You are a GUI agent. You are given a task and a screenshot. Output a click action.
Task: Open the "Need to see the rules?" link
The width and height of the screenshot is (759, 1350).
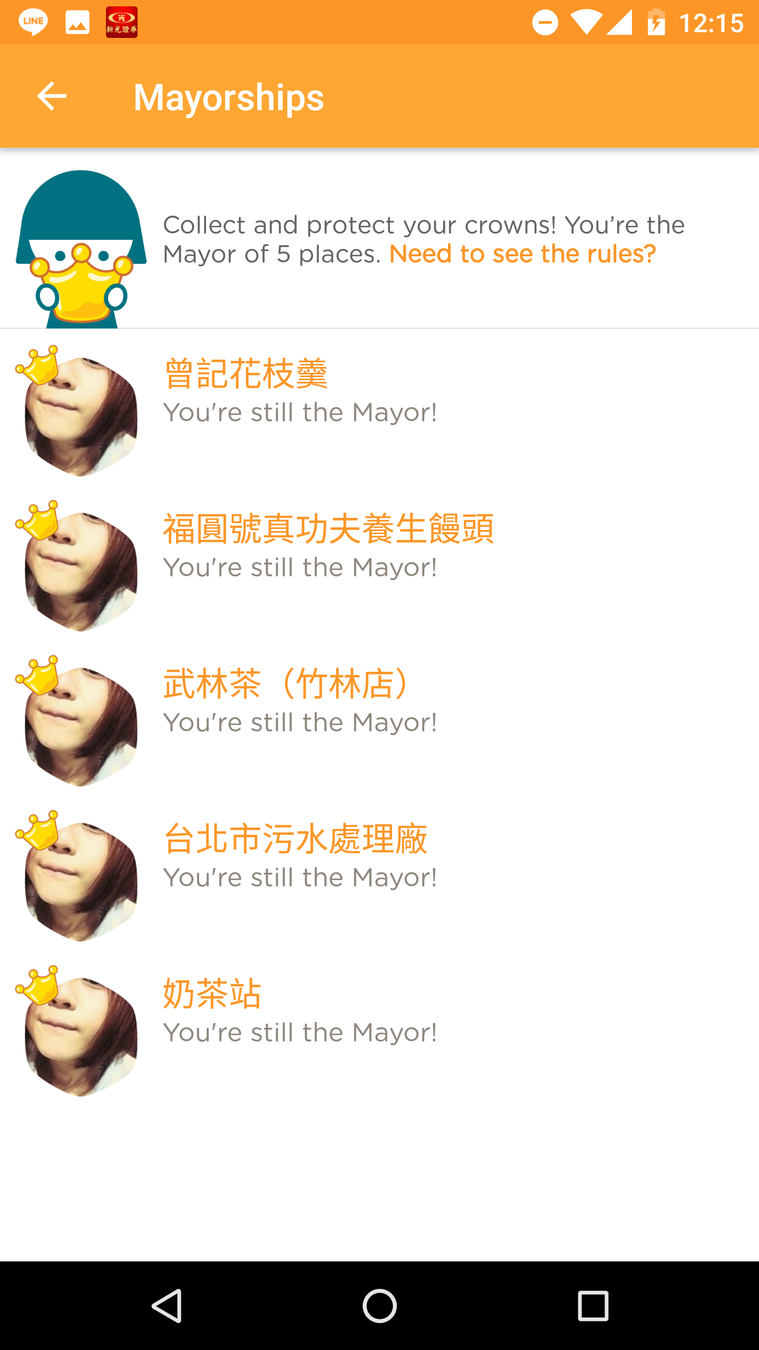tap(522, 254)
